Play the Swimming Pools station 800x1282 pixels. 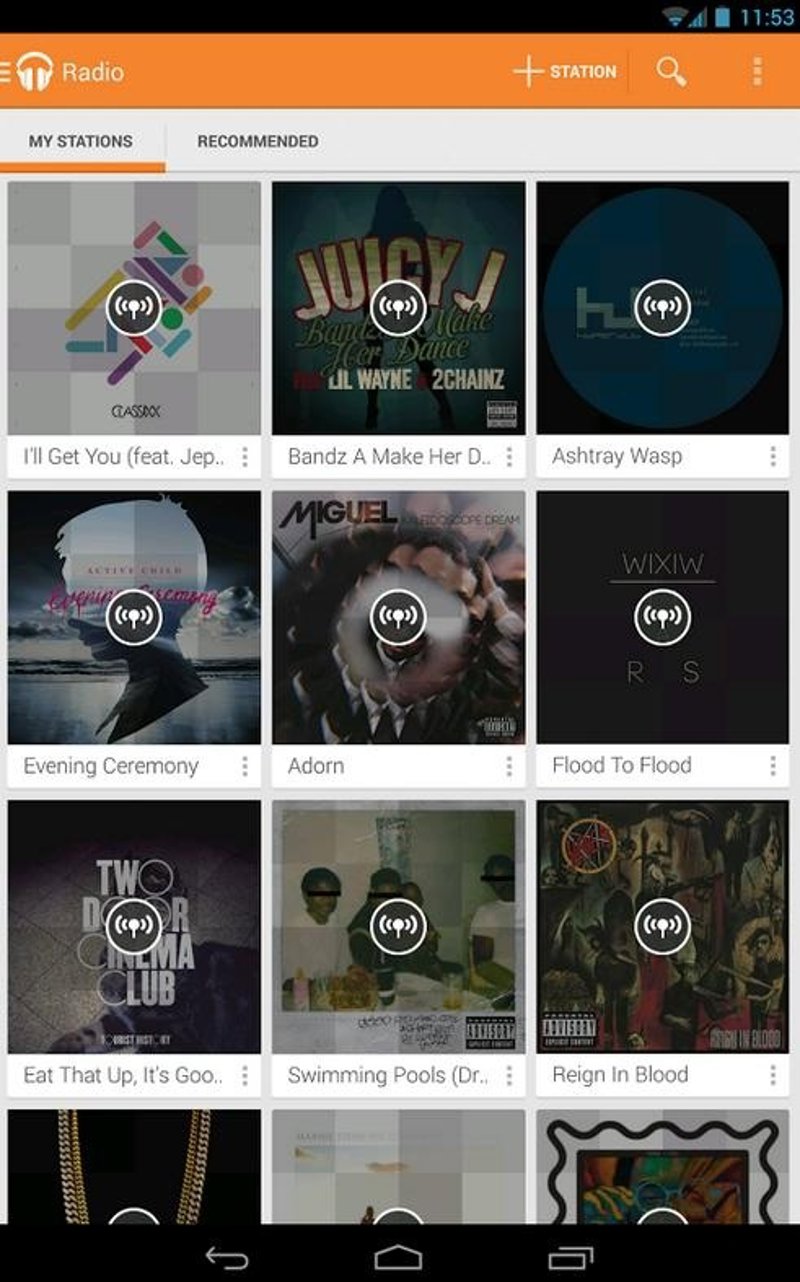point(398,926)
